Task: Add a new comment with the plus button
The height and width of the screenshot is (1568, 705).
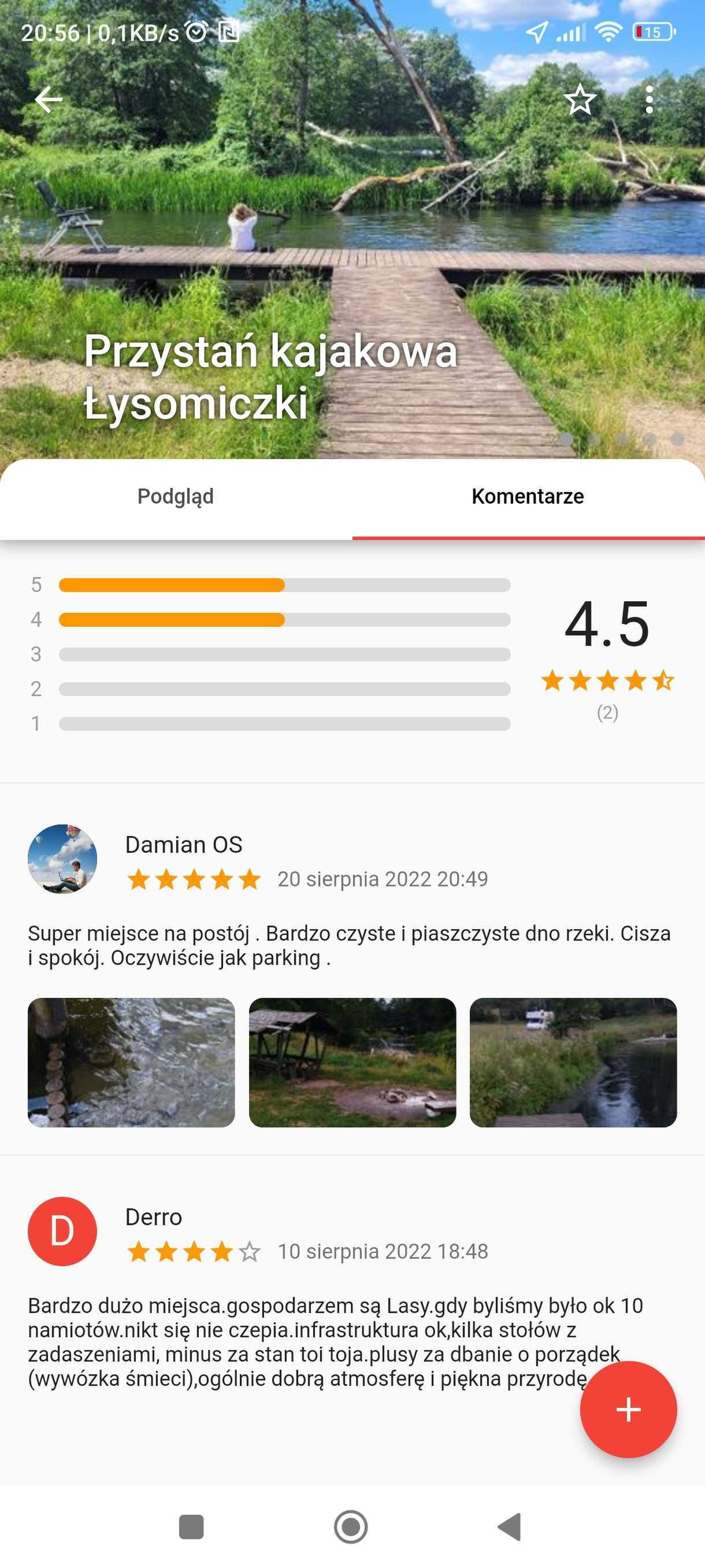Action: pyautogui.click(x=628, y=1409)
